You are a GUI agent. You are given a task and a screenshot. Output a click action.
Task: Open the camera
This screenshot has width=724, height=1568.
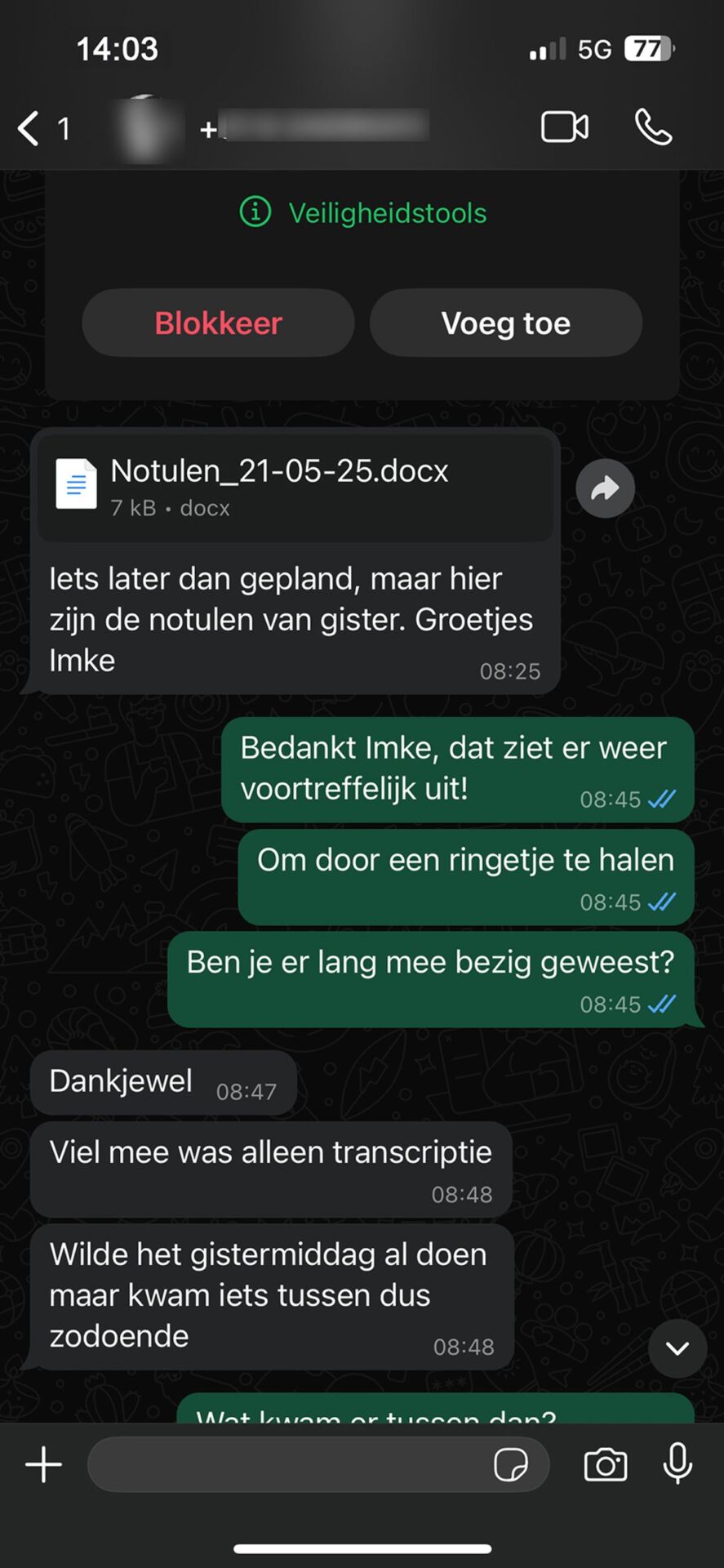pos(606,1464)
